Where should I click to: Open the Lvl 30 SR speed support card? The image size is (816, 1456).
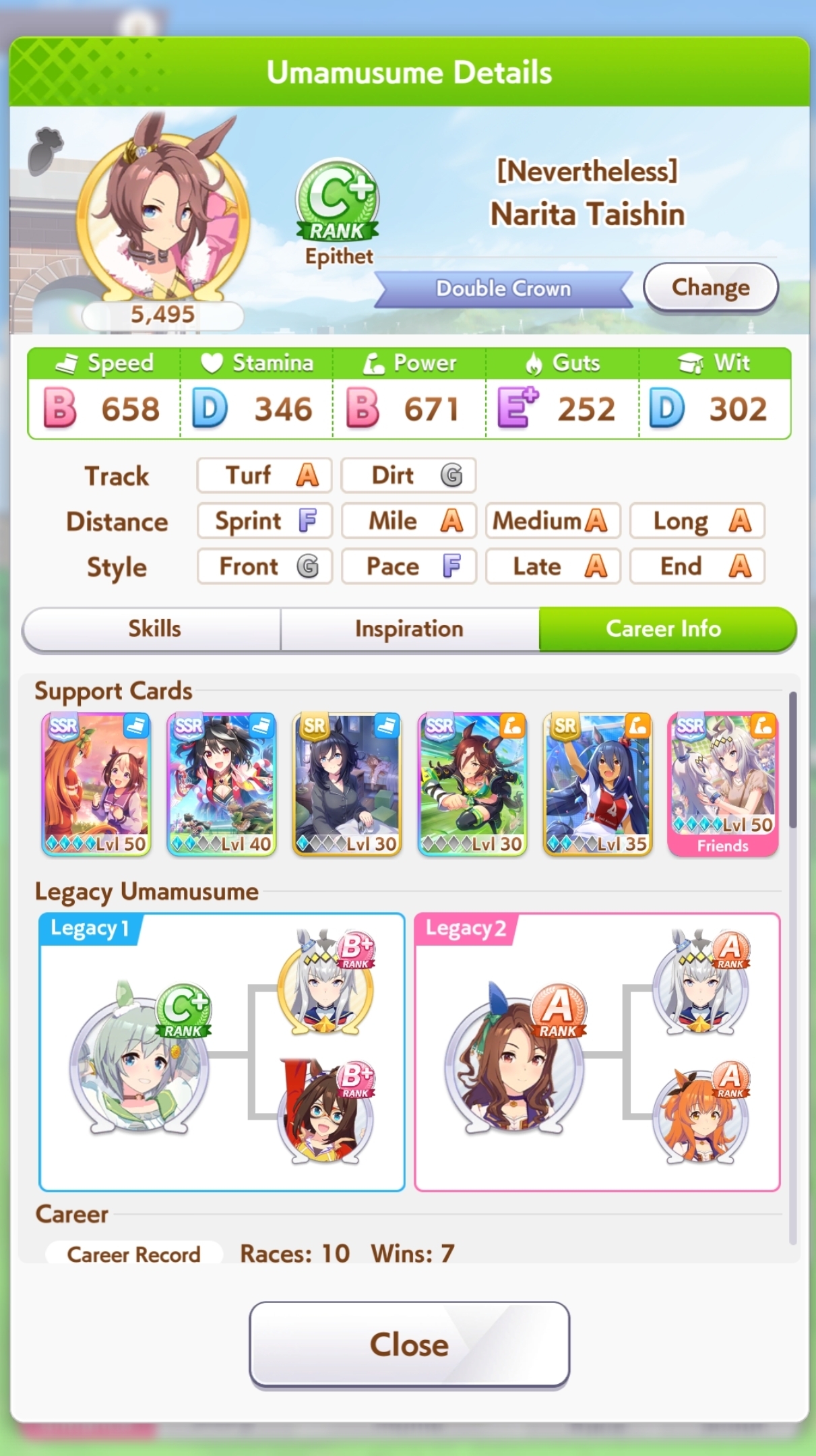pos(347,785)
